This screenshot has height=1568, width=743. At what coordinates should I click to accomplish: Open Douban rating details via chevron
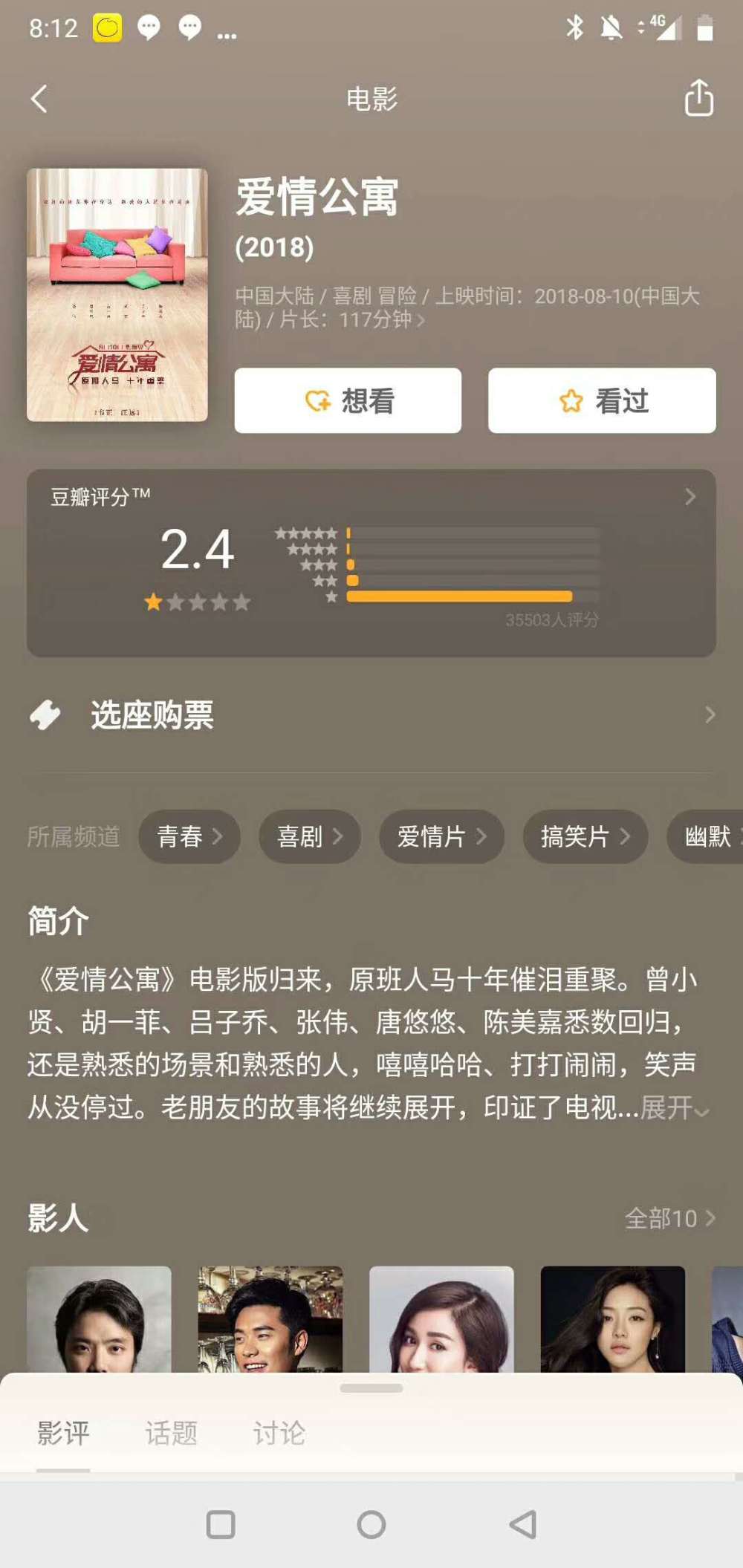pyautogui.click(x=690, y=495)
